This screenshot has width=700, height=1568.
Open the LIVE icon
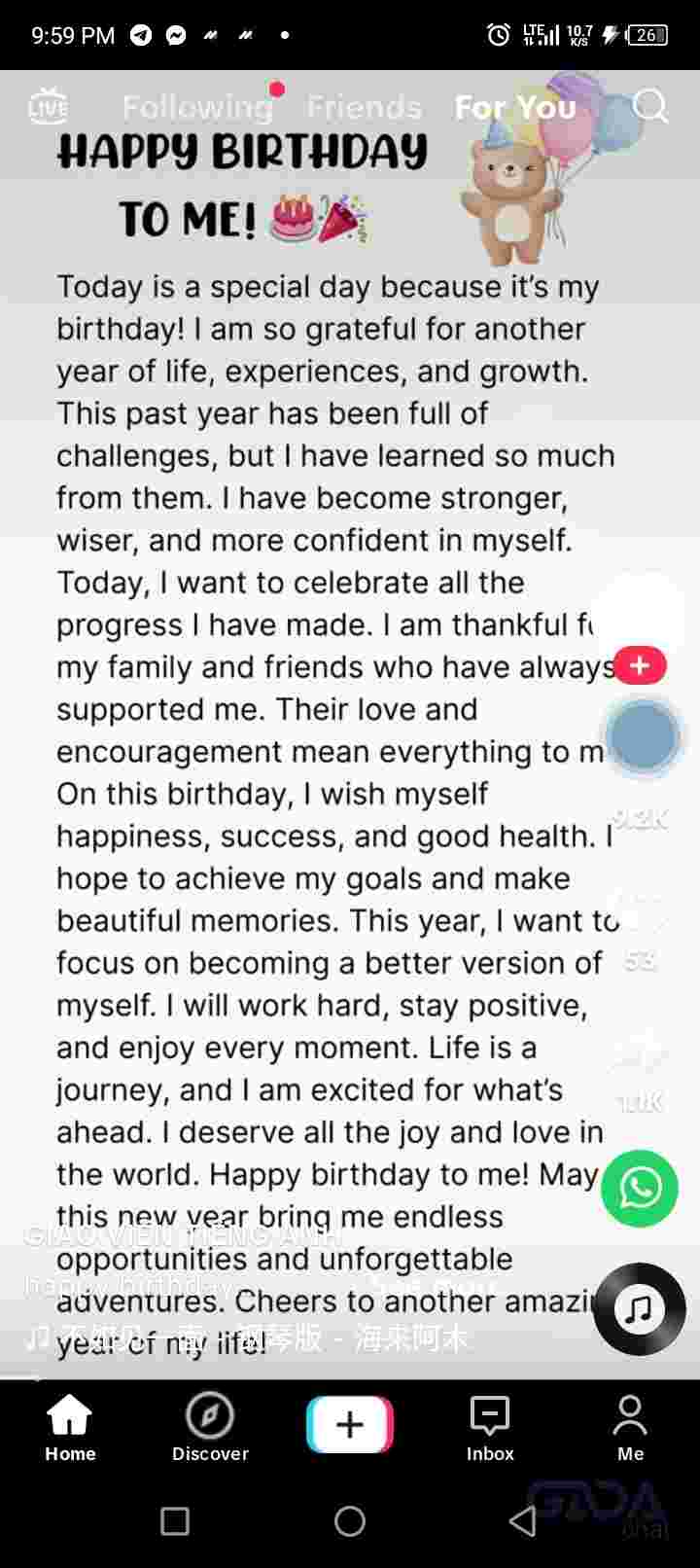[x=48, y=105]
